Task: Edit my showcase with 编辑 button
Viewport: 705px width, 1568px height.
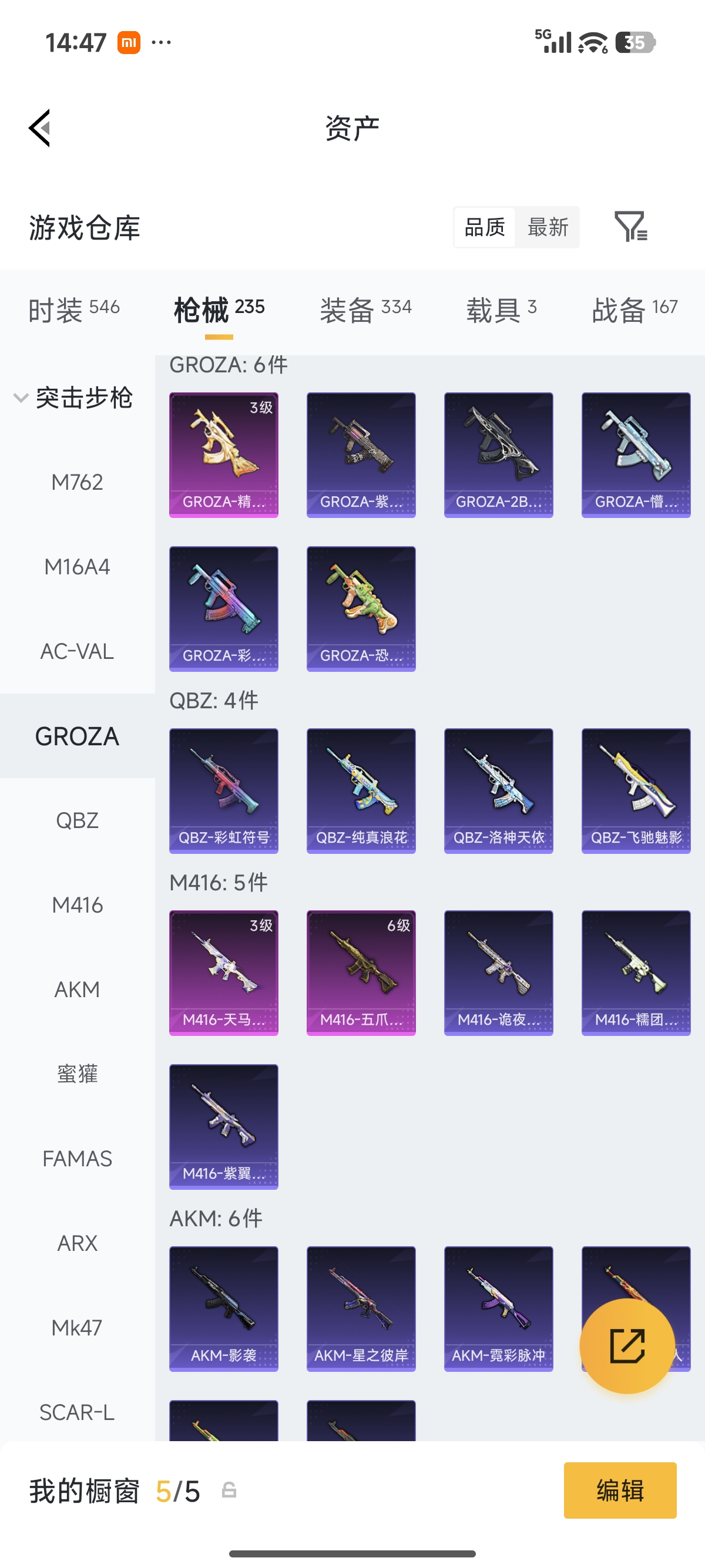Action: coord(620,1490)
